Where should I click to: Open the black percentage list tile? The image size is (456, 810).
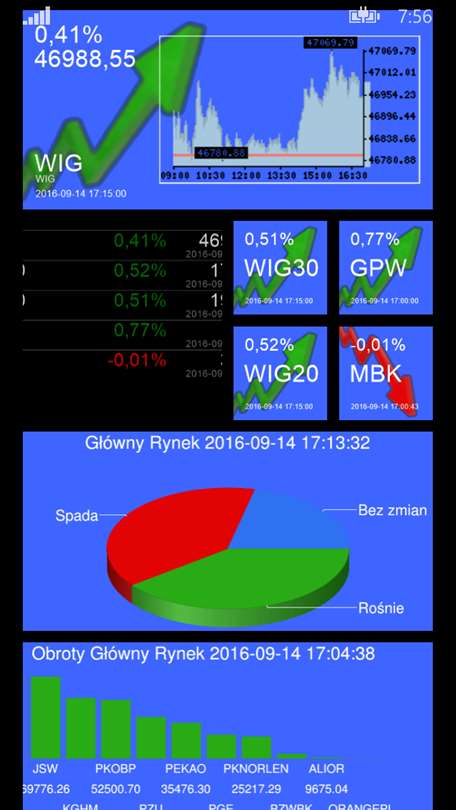pos(122,320)
